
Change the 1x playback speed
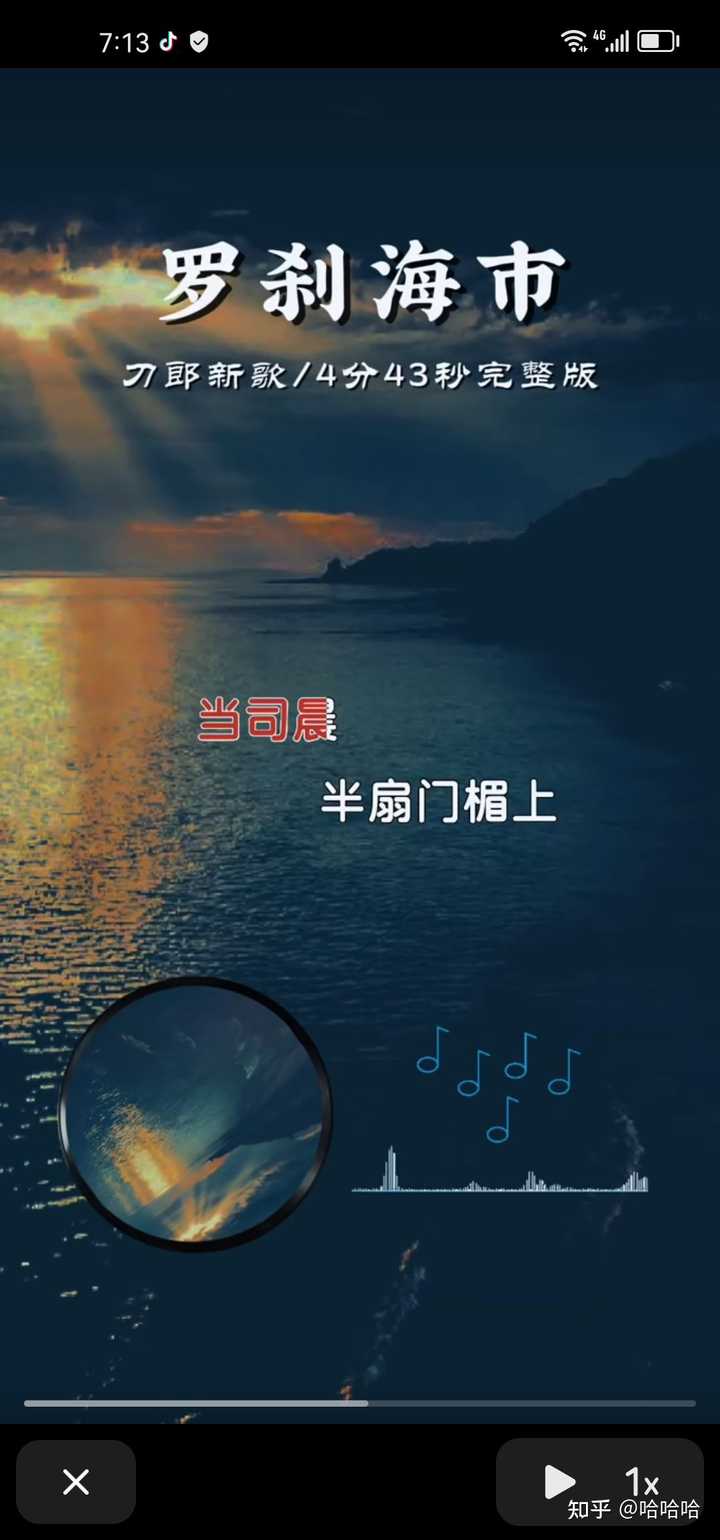(x=641, y=1482)
